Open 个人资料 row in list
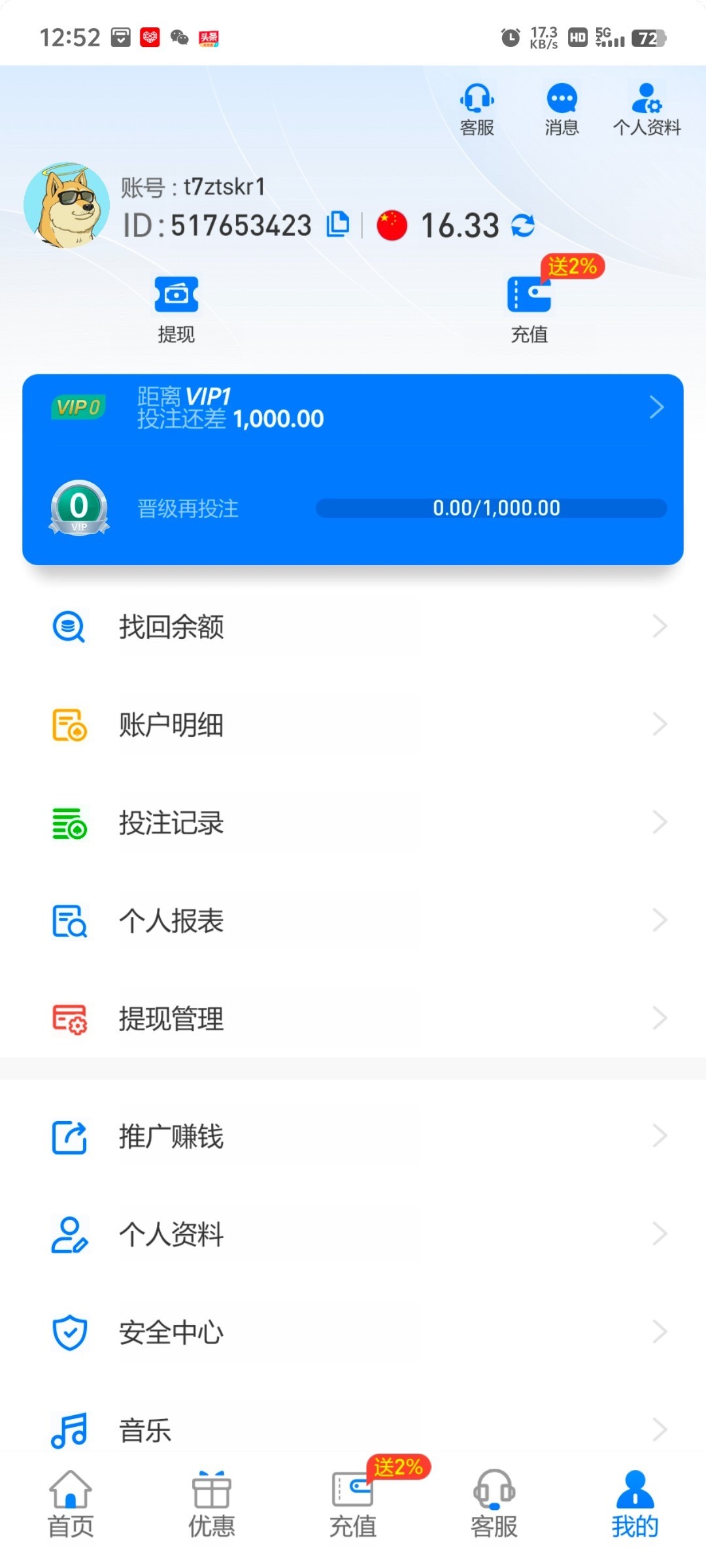The image size is (706, 1568). coord(353,1235)
